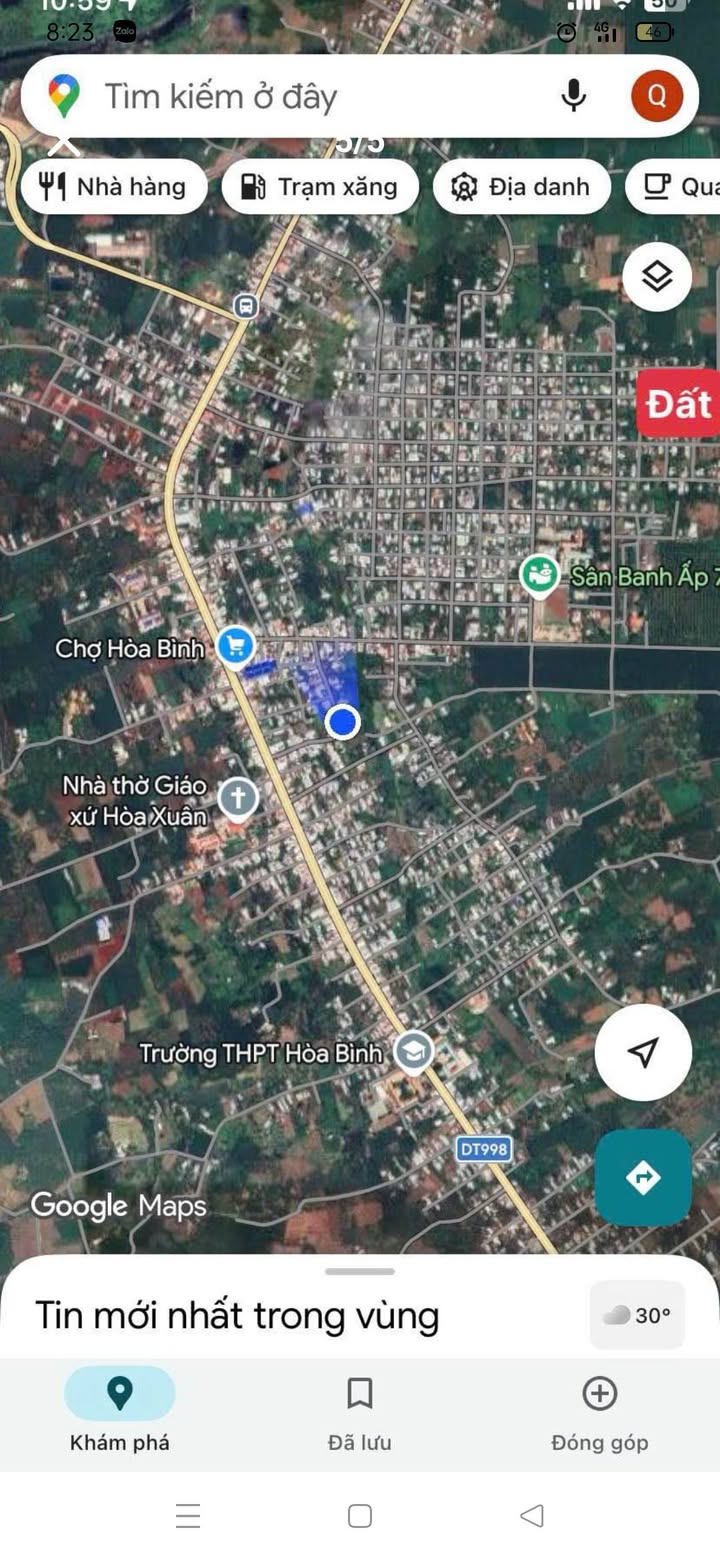The height and width of the screenshot is (1560, 720).
Task: Choose the Địa danh chip
Action: [521, 187]
